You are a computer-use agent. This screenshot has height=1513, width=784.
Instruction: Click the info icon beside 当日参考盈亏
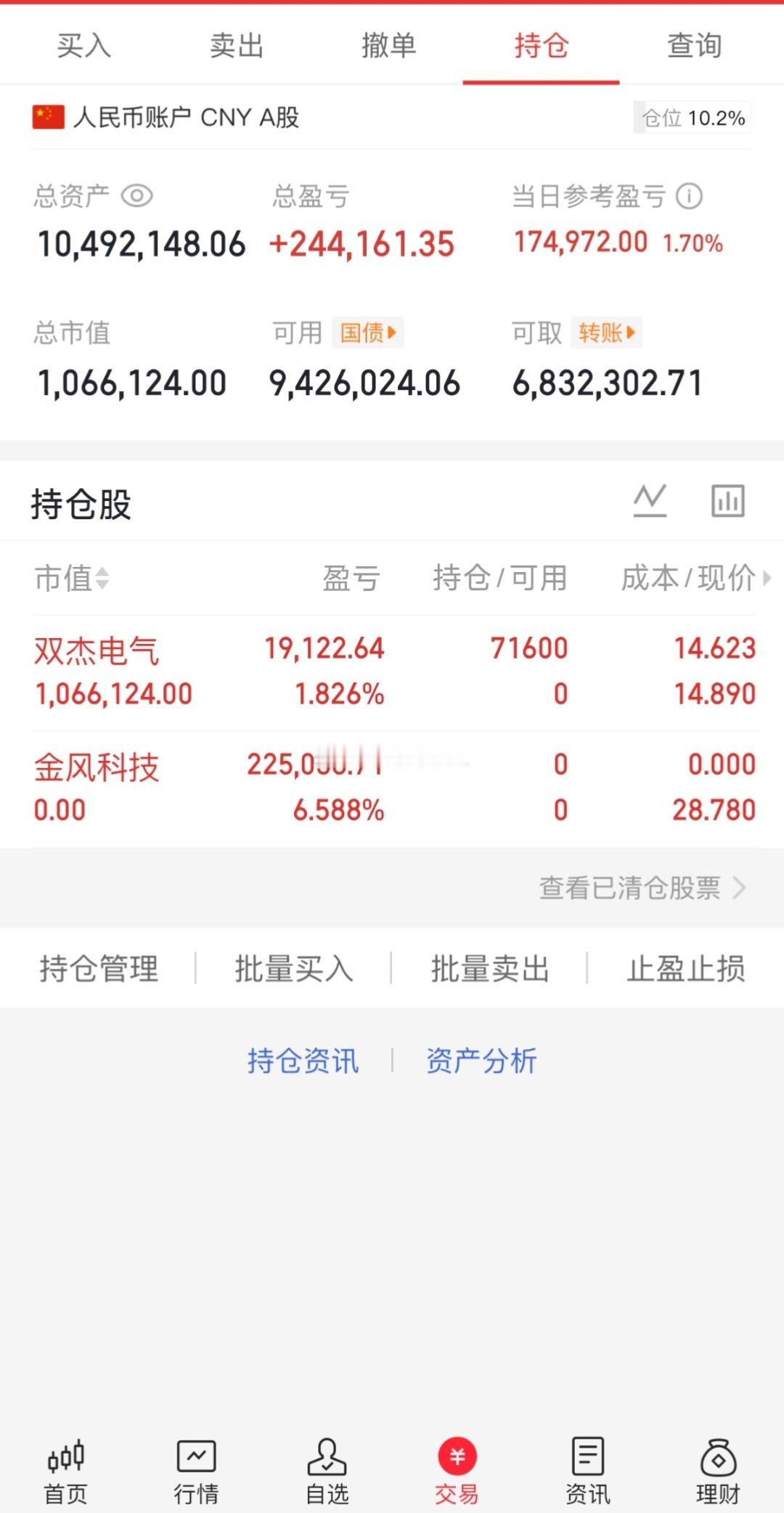coord(688,195)
